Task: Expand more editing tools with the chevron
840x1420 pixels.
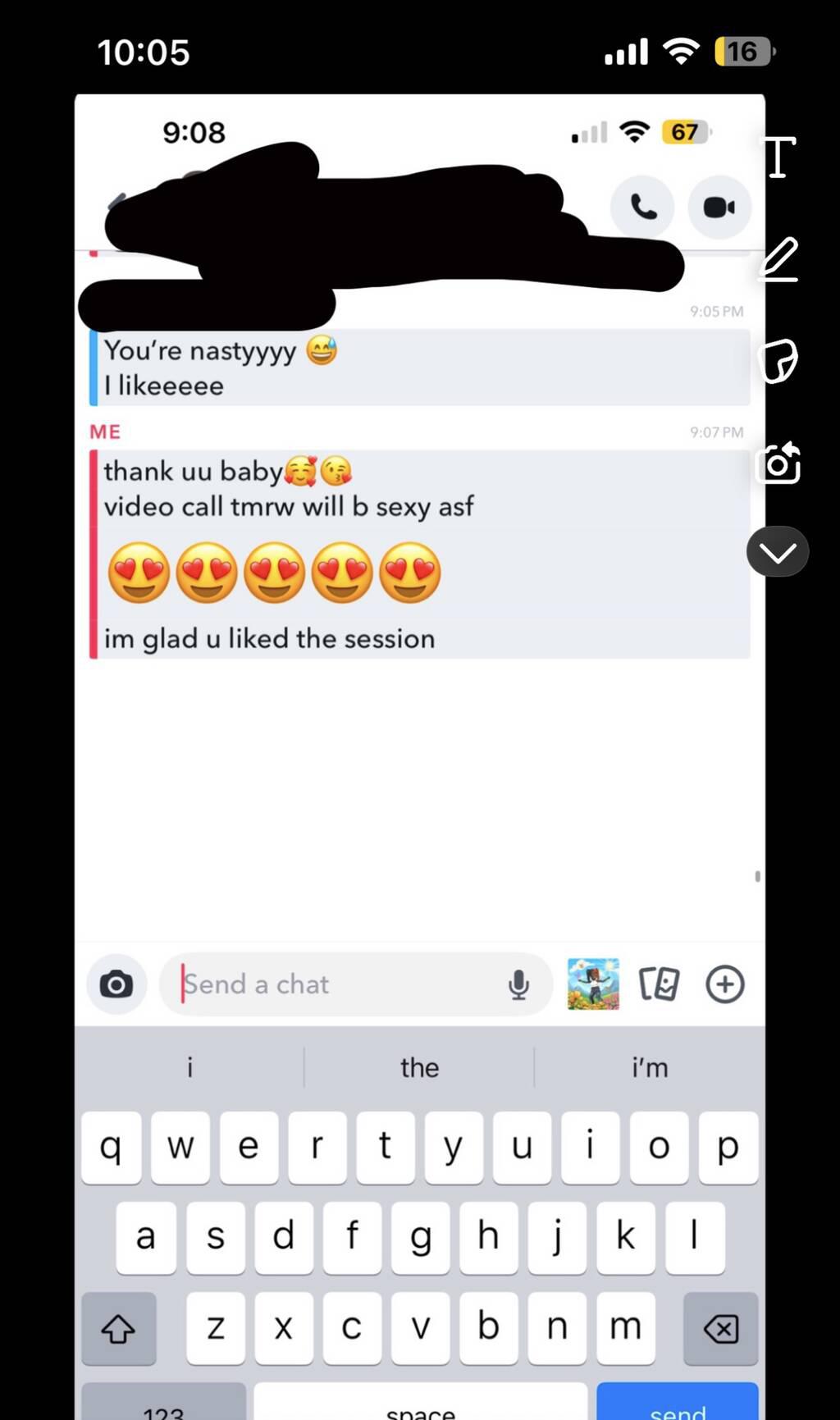Action: point(778,552)
